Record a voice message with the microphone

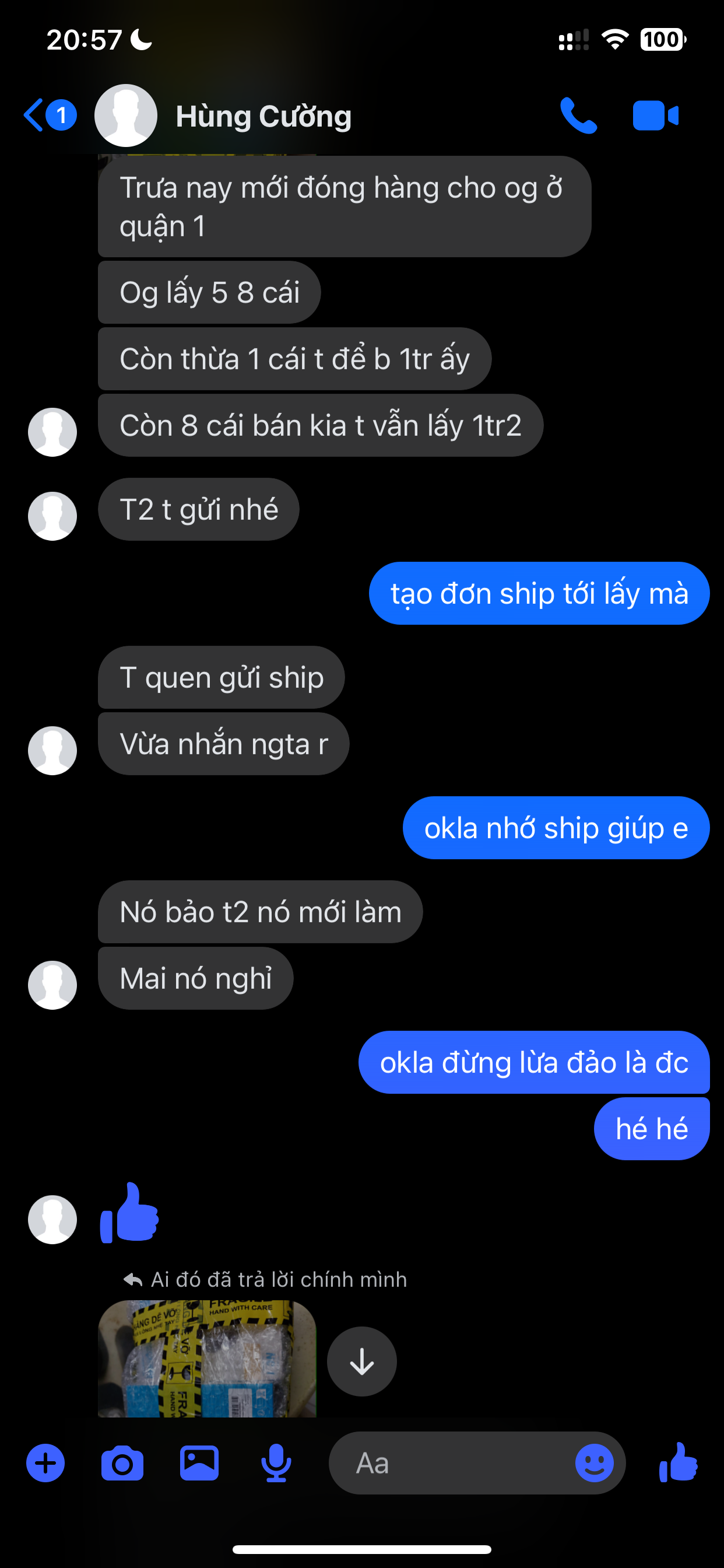point(276,1462)
